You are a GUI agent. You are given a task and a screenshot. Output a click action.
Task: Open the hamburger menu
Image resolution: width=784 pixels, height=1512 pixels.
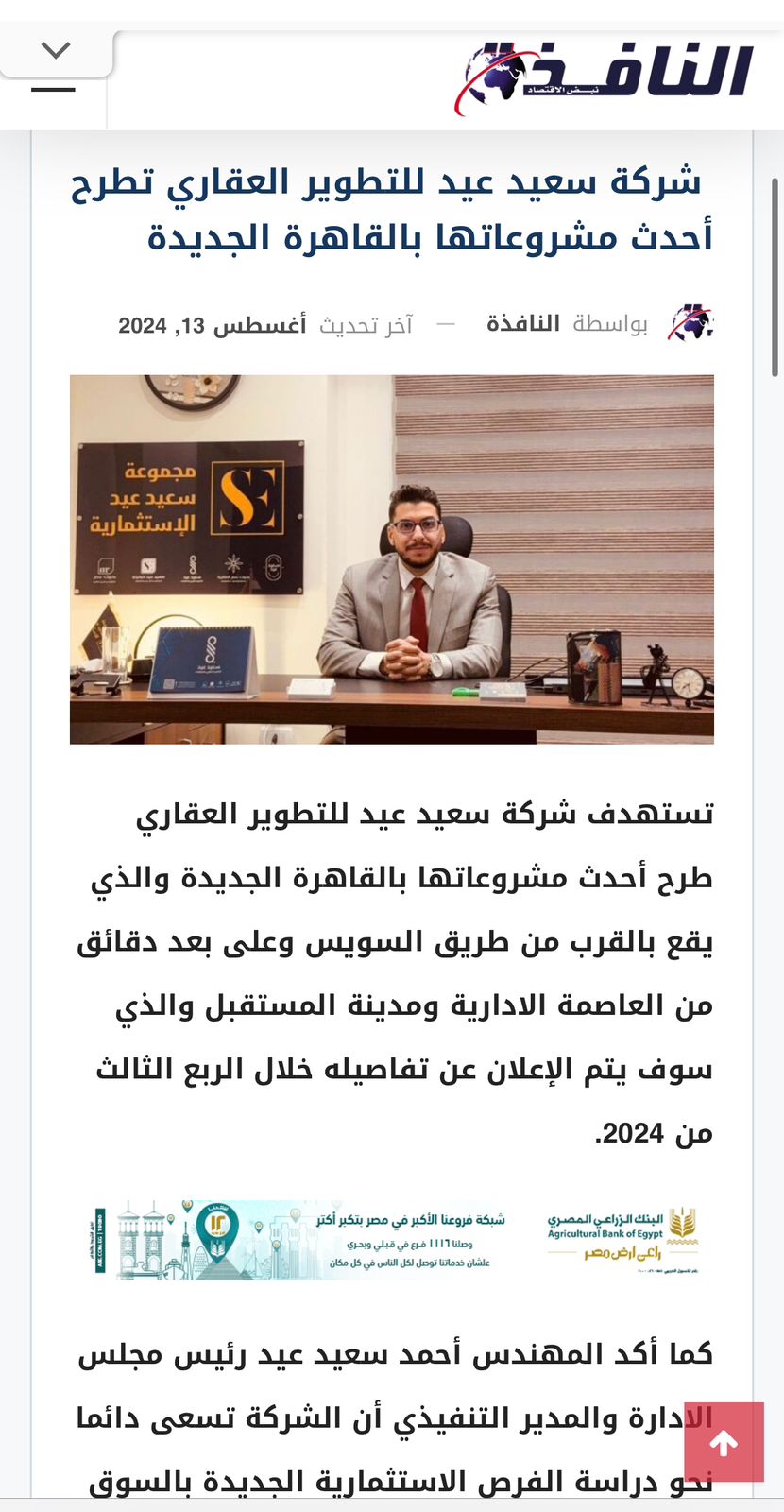tap(53, 90)
